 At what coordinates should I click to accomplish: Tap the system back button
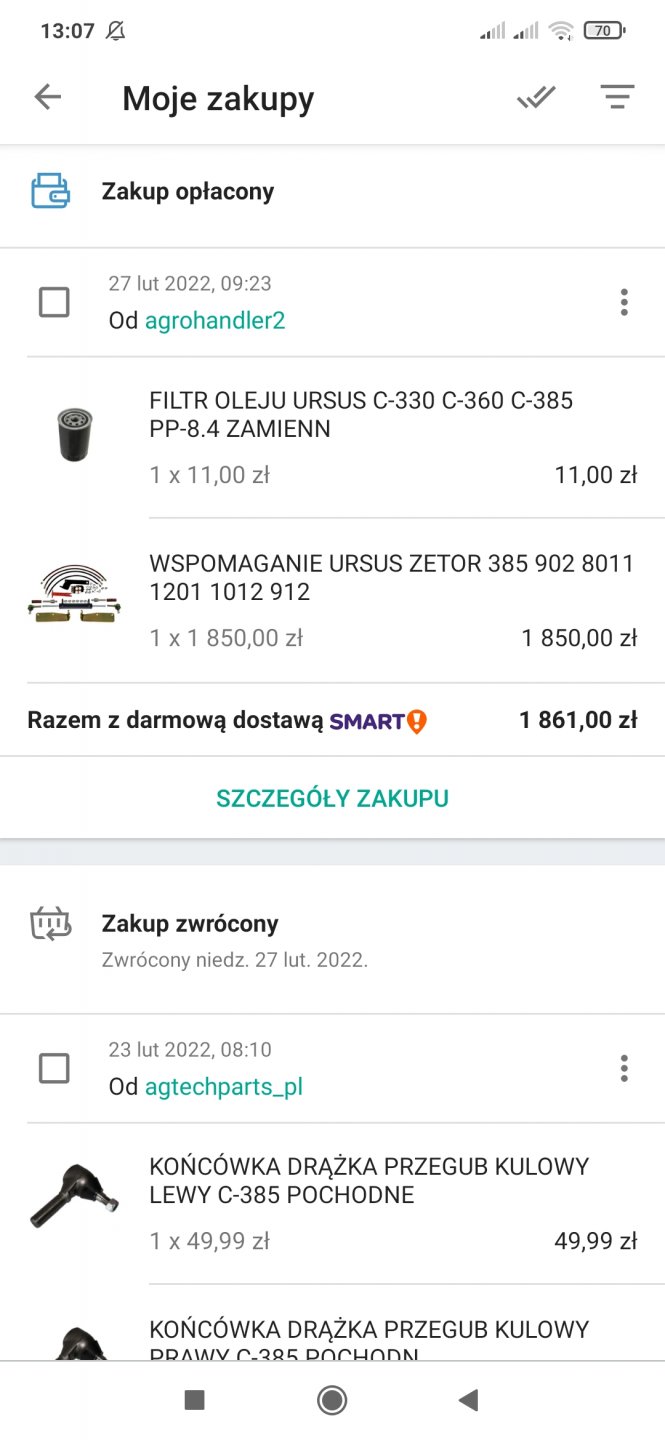468,1400
